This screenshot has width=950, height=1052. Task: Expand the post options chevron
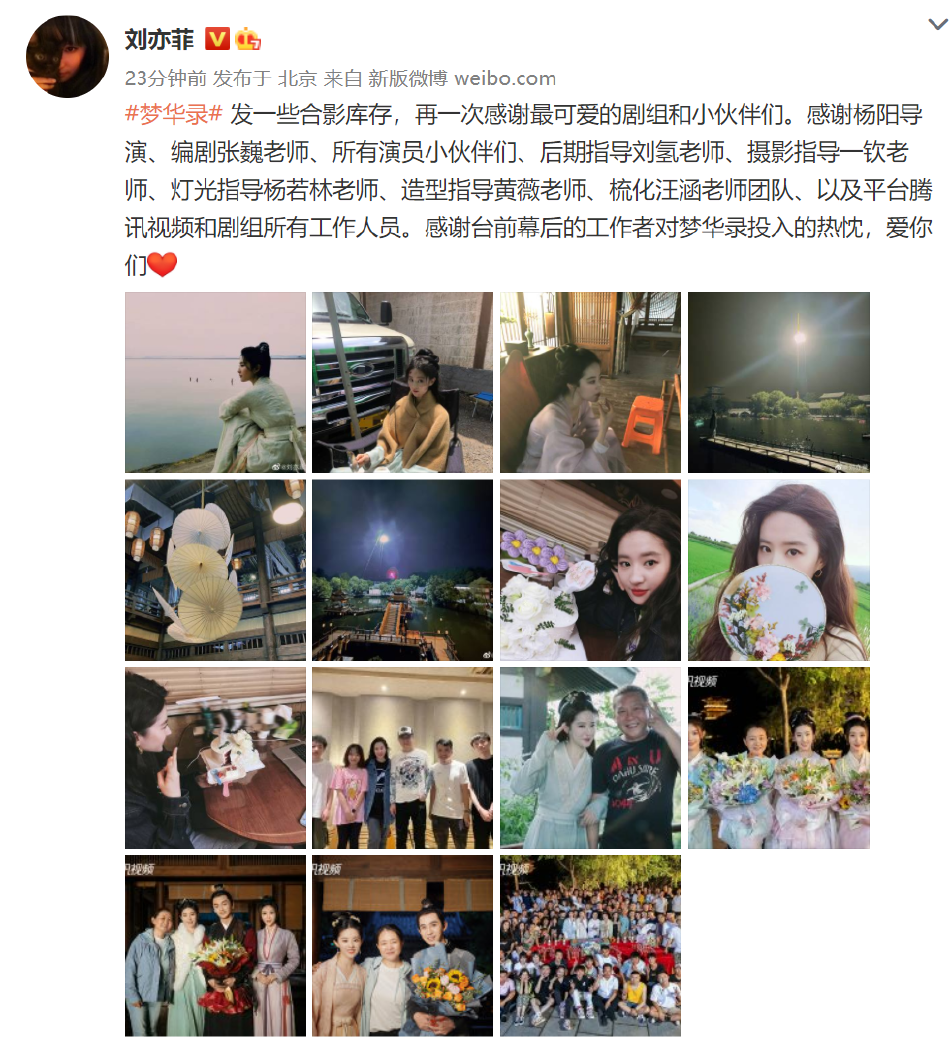coord(936,23)
